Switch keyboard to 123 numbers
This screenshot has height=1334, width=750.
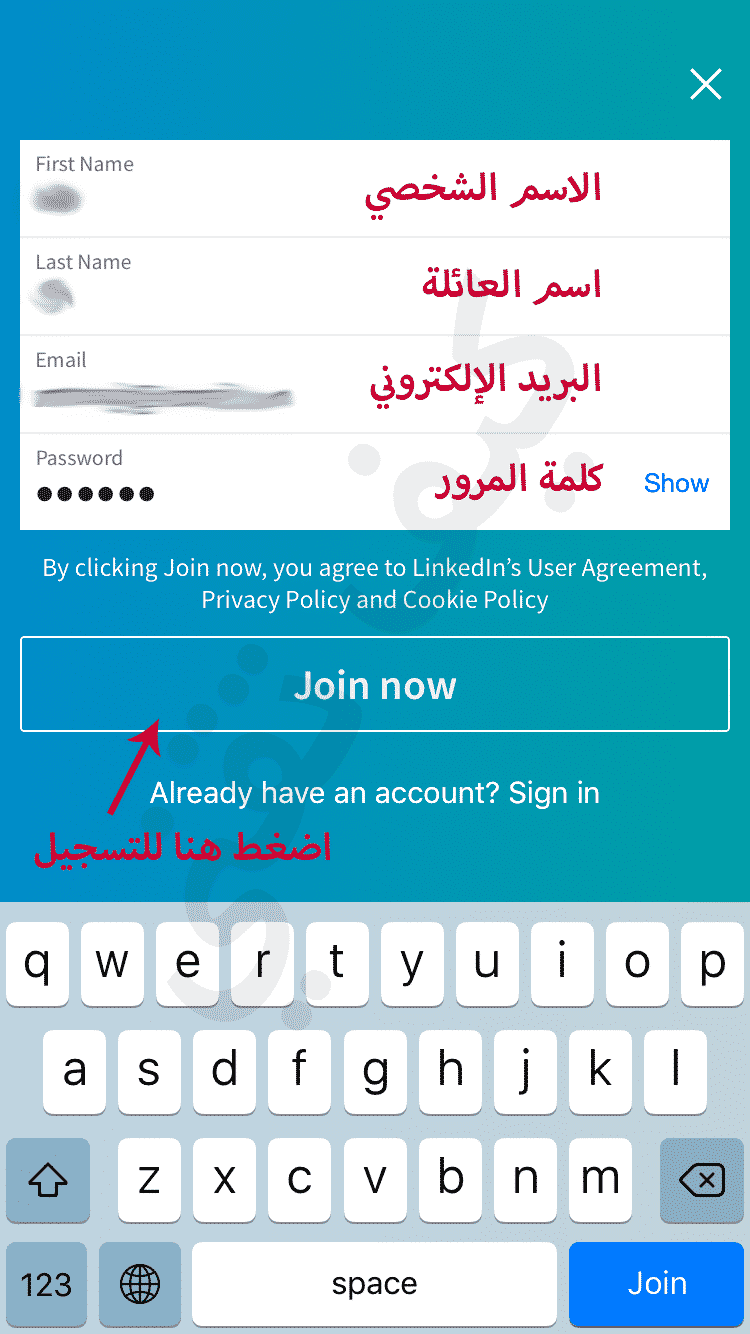pyautogui.click(x=47, y=1284)
